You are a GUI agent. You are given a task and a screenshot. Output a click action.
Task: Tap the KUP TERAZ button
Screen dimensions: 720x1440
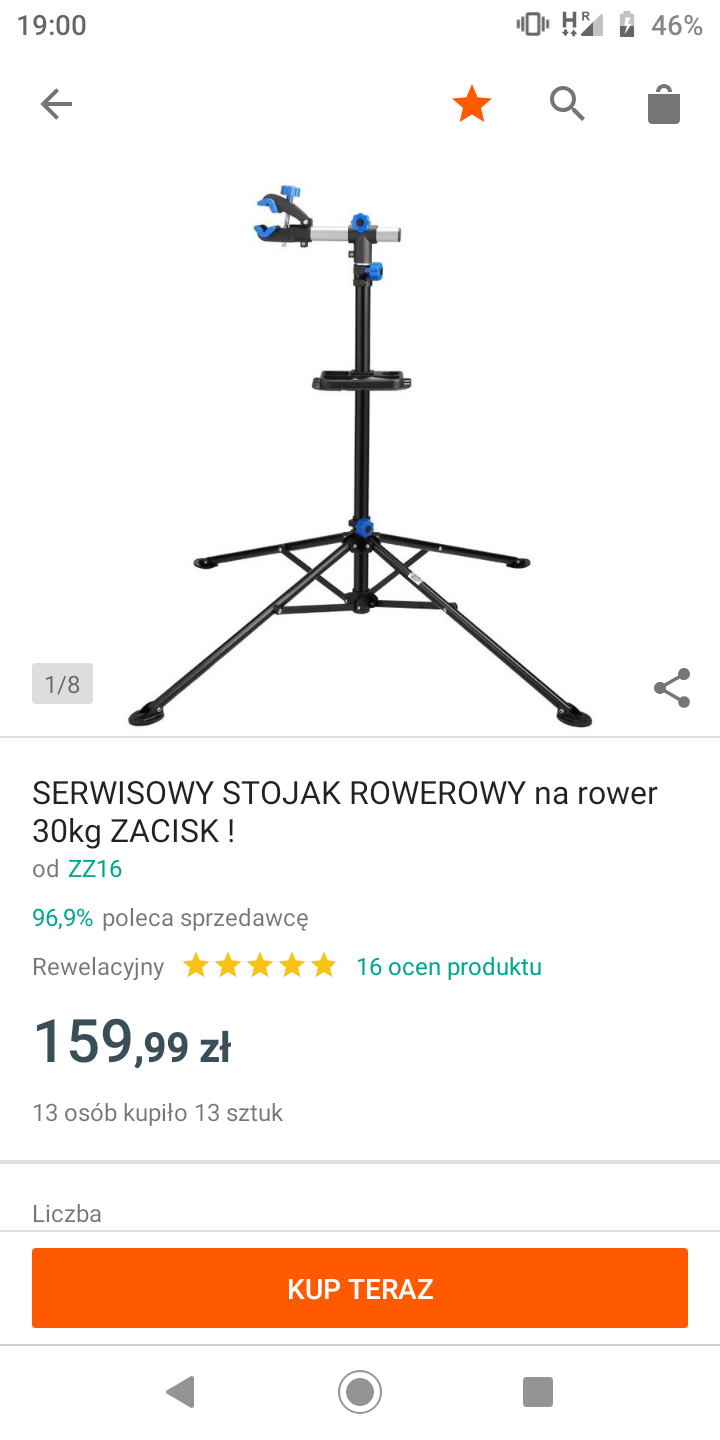(360, 1288)
